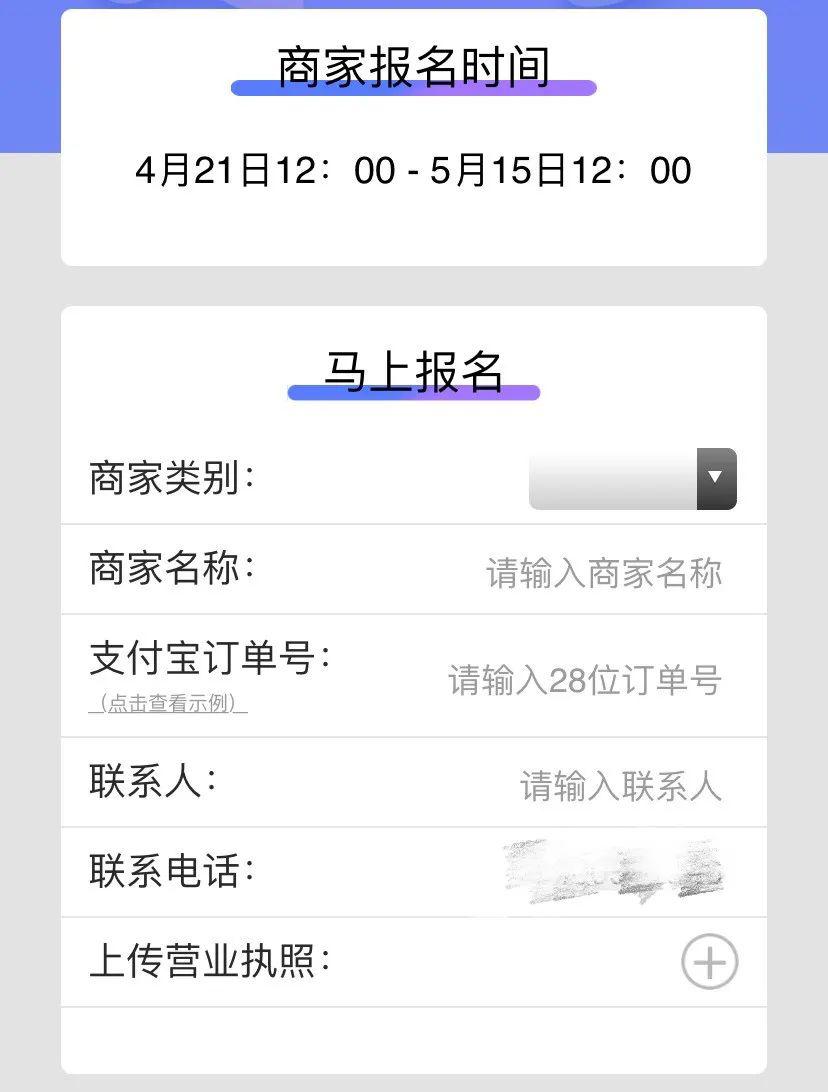Click the 商家报名时间 section title

414,62
